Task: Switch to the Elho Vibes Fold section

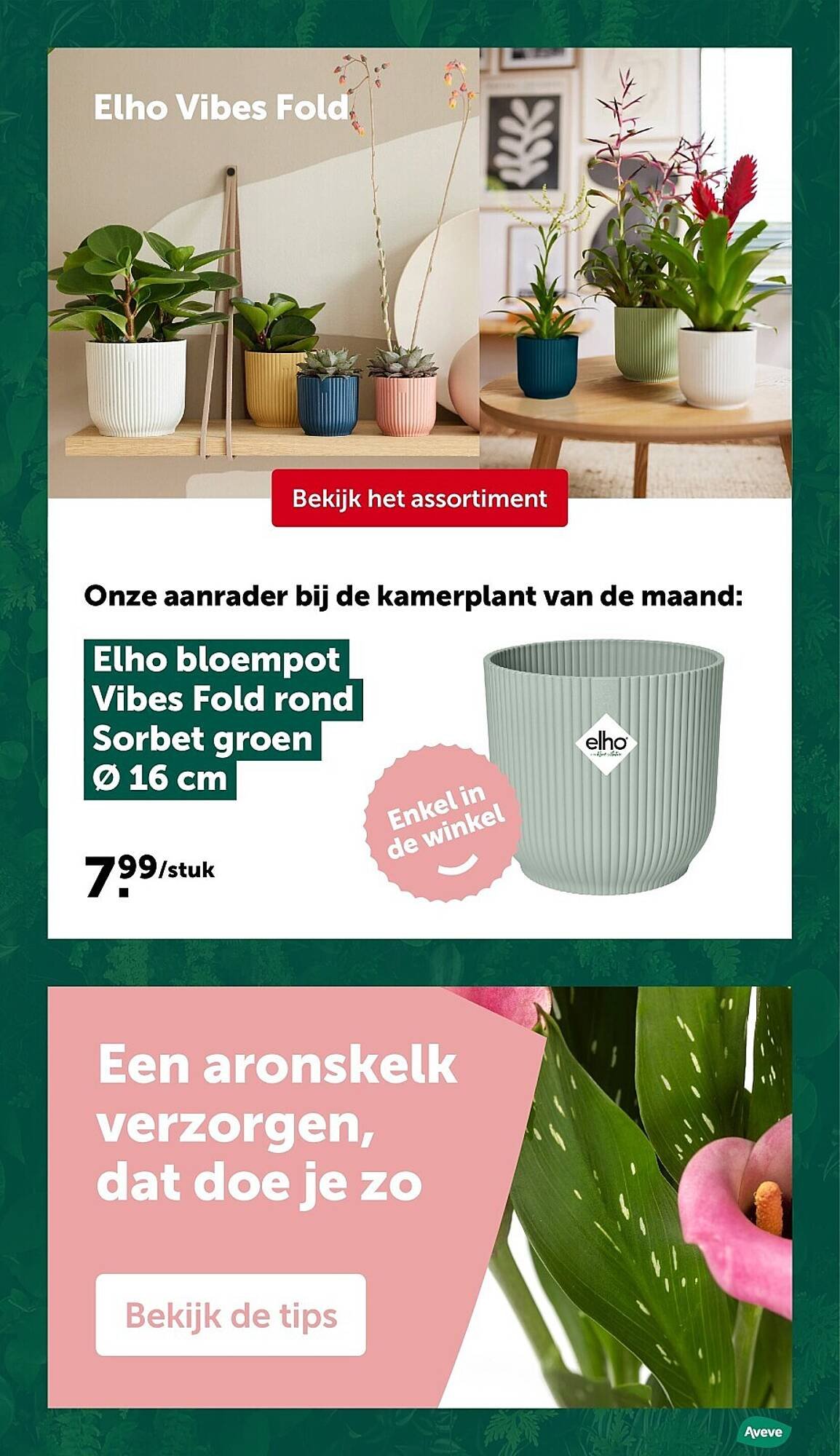Action: (221, 109)
